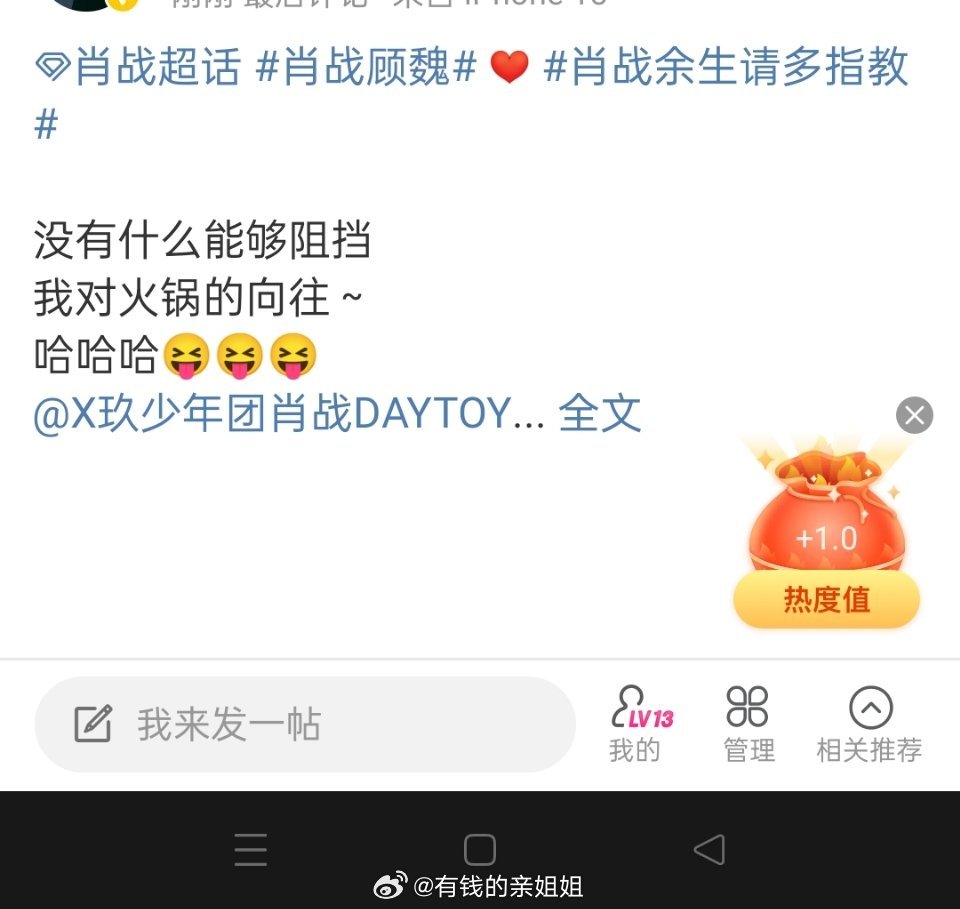The height and width of the screenshot is (909, 960).
Task: Tap 我来发一帖 to write a post
Action: pyautogui.click(x=305, y=724)
